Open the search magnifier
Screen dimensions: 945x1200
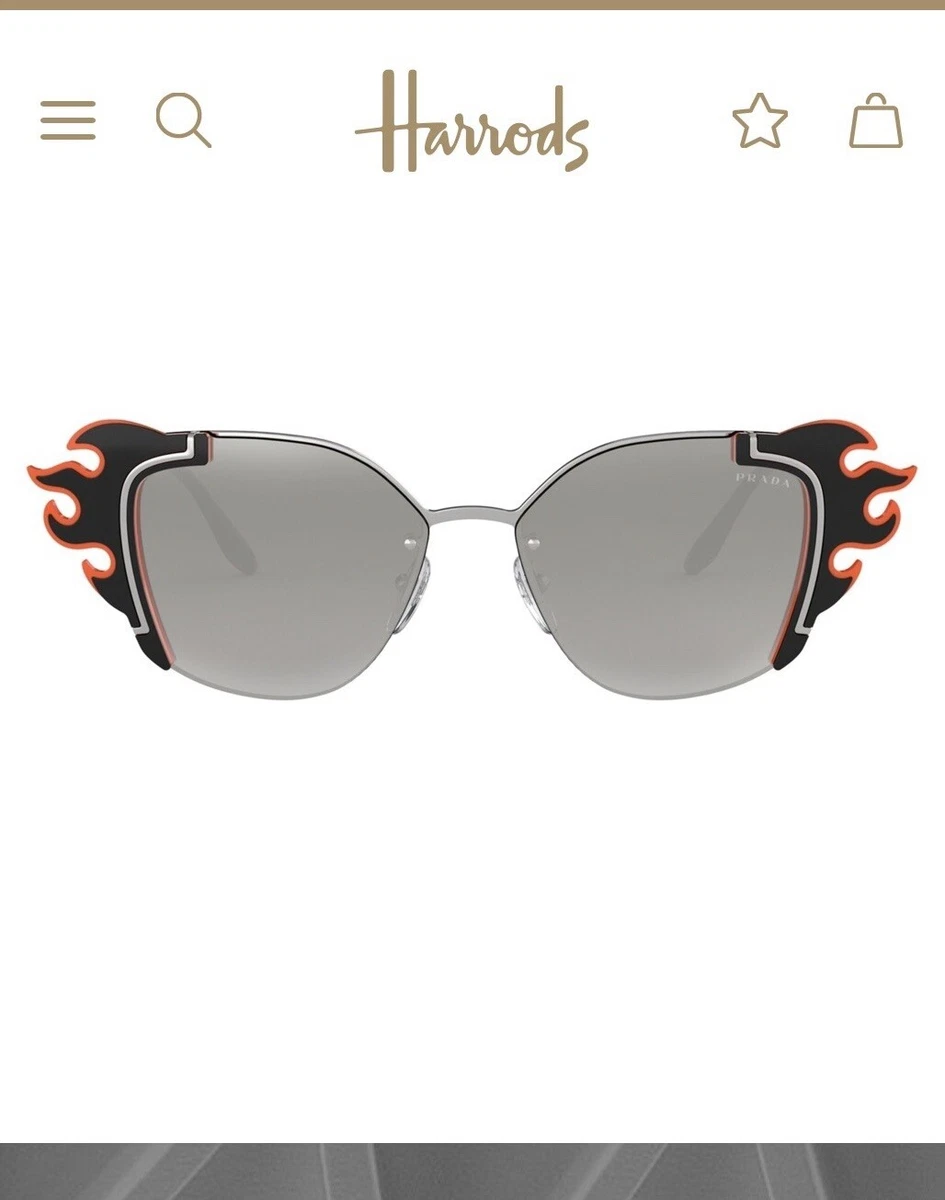(x=183, y=121)
